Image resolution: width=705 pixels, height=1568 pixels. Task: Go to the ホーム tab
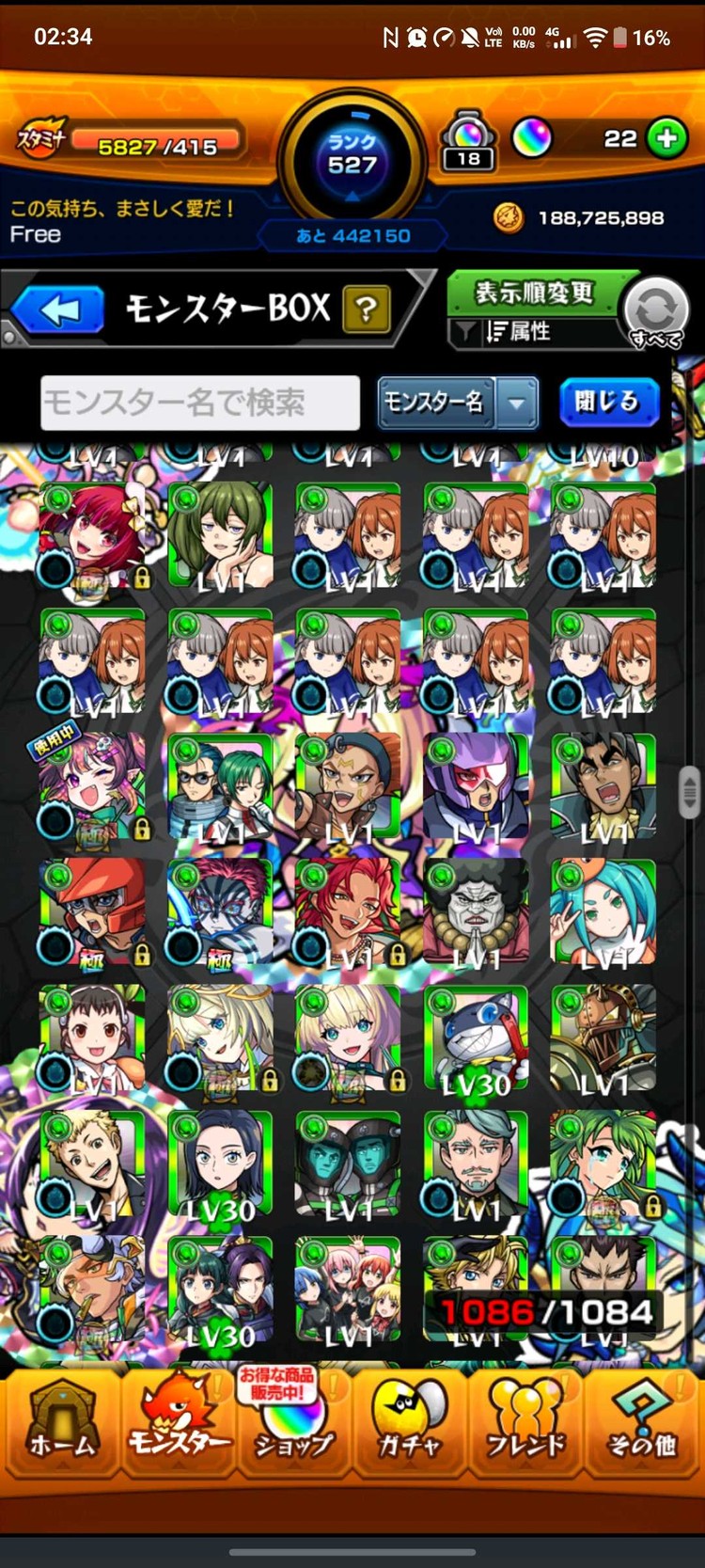tap(62, 1423)
